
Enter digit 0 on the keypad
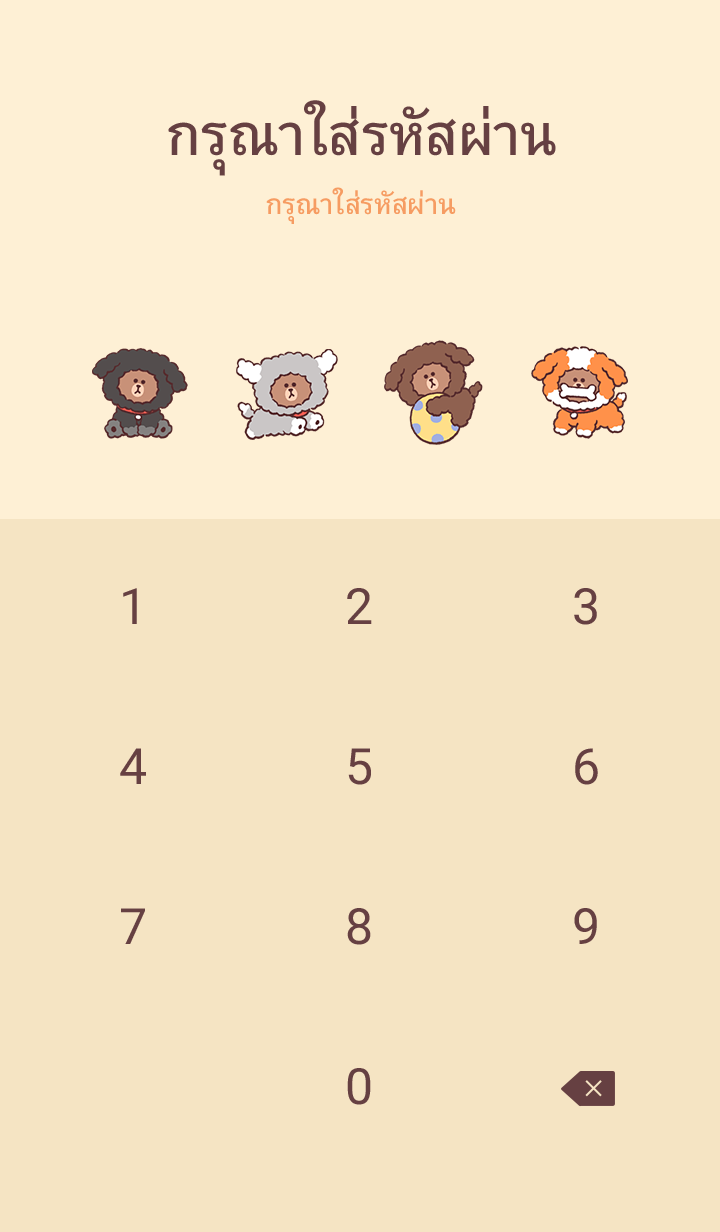click(359, 1087)
